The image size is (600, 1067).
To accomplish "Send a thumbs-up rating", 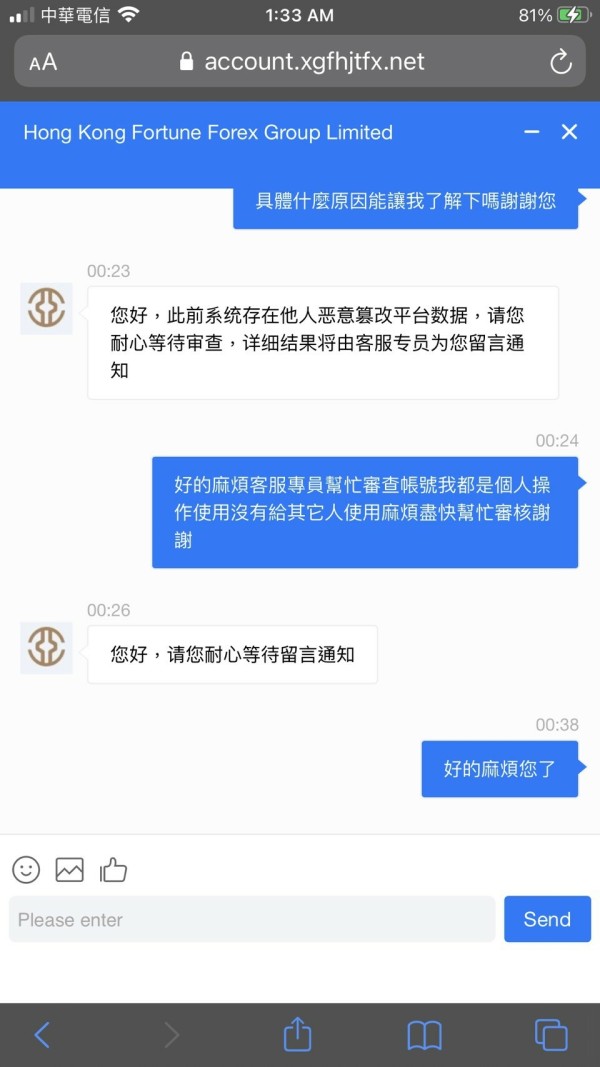I will tap(114, 870).
